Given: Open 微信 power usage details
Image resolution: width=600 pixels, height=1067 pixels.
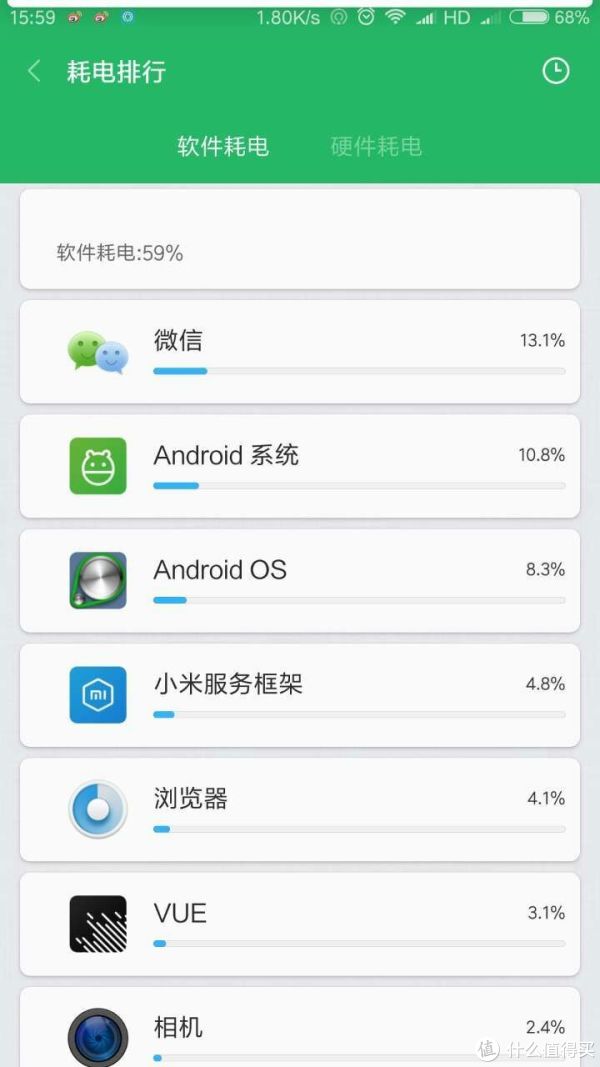Looking at the screenshot, I should click(x=300, y=352).
